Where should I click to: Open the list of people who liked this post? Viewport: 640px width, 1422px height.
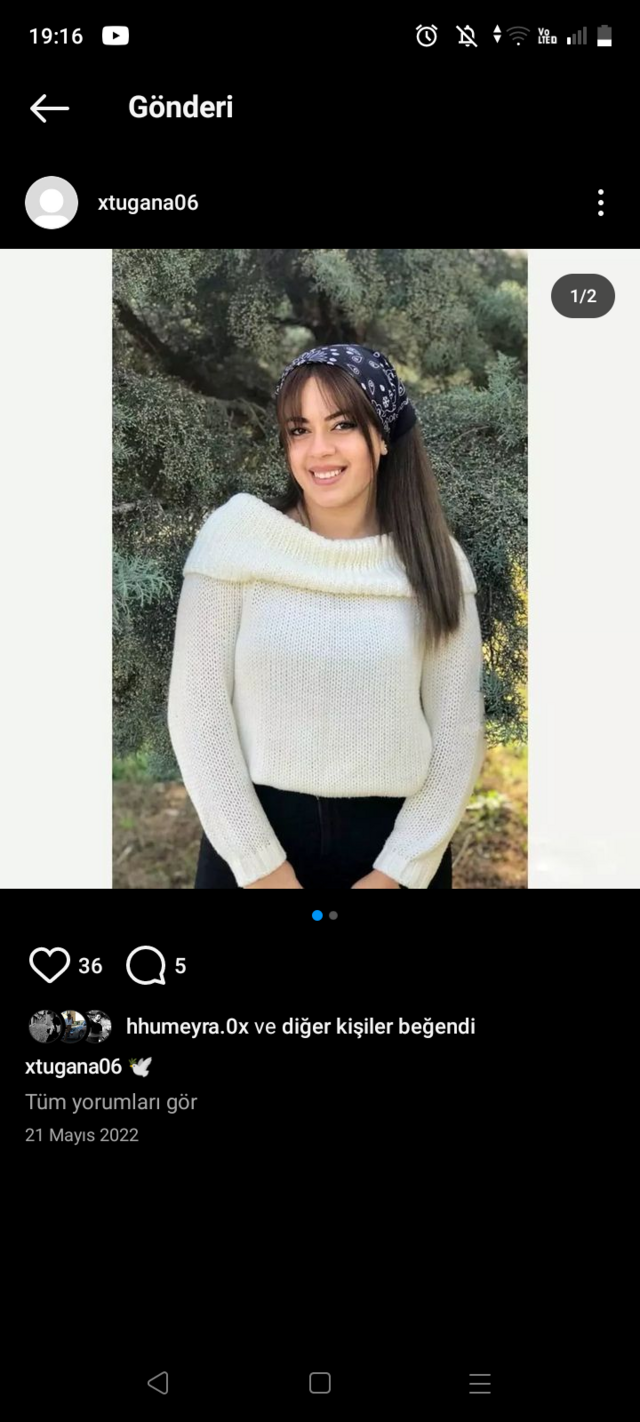(x=378, y=1026)
